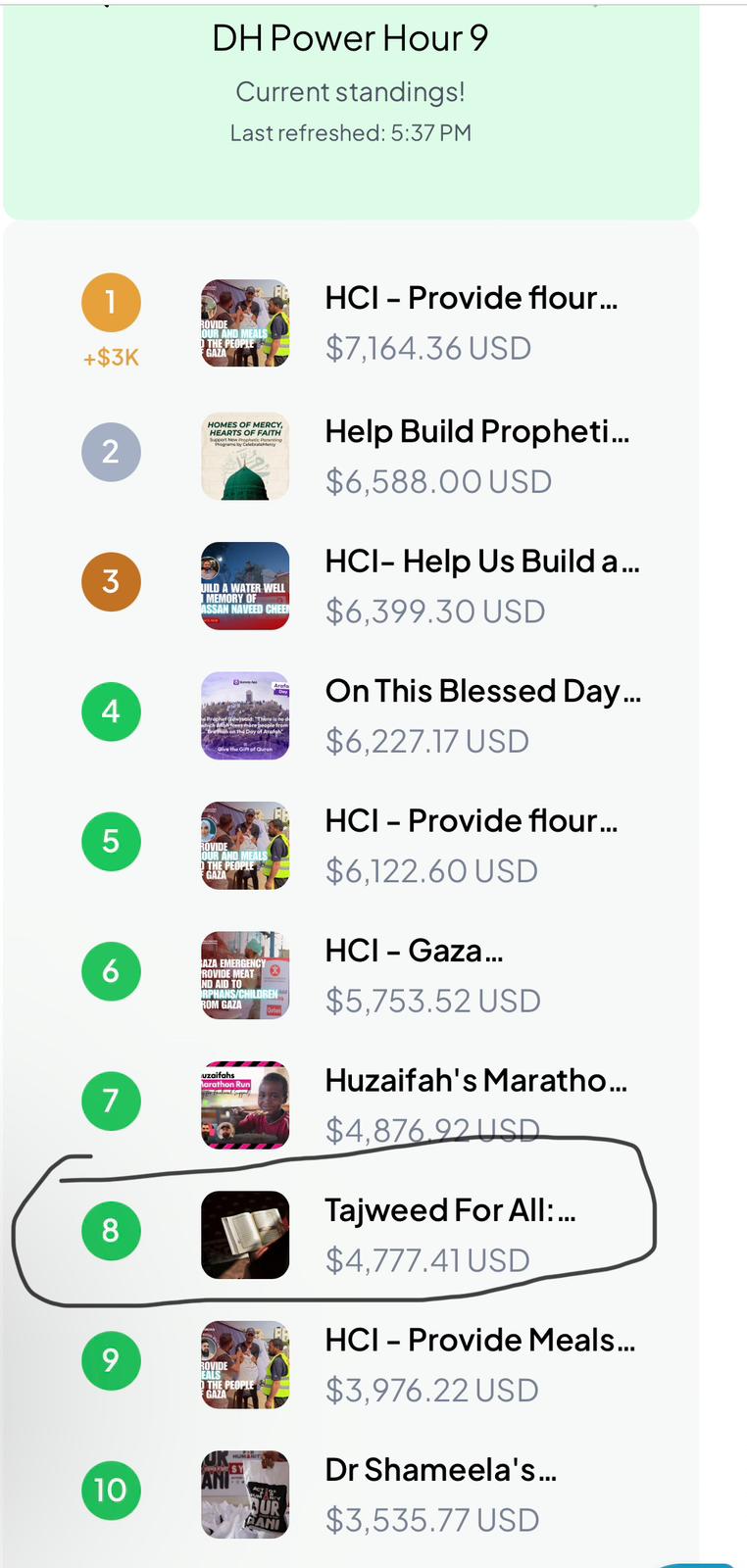Open Huzaifah's Maratho… campaign

475,1080
